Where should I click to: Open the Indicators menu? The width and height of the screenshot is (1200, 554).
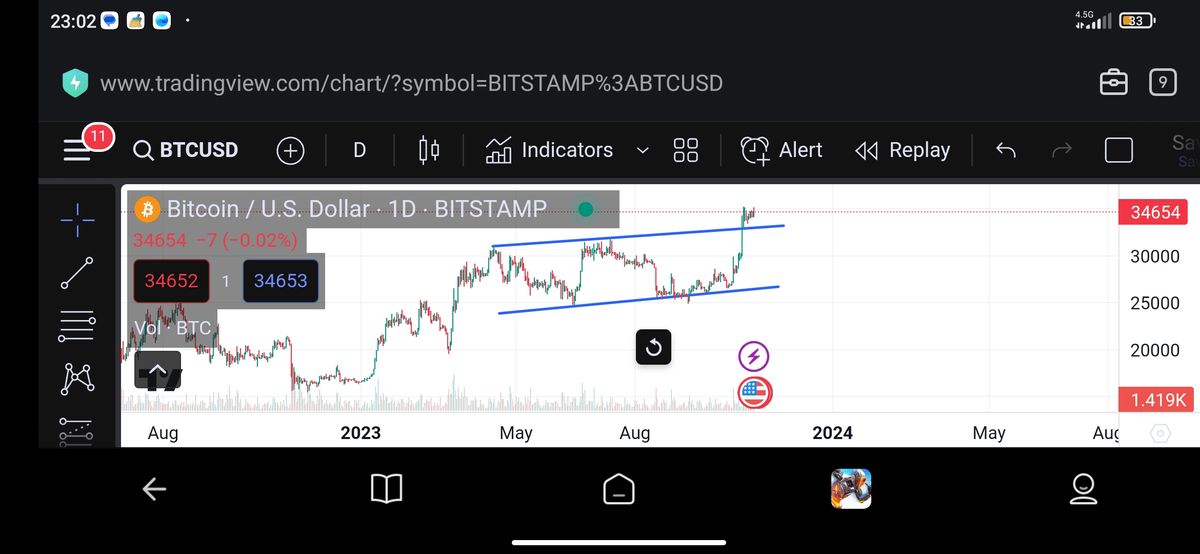549,150
